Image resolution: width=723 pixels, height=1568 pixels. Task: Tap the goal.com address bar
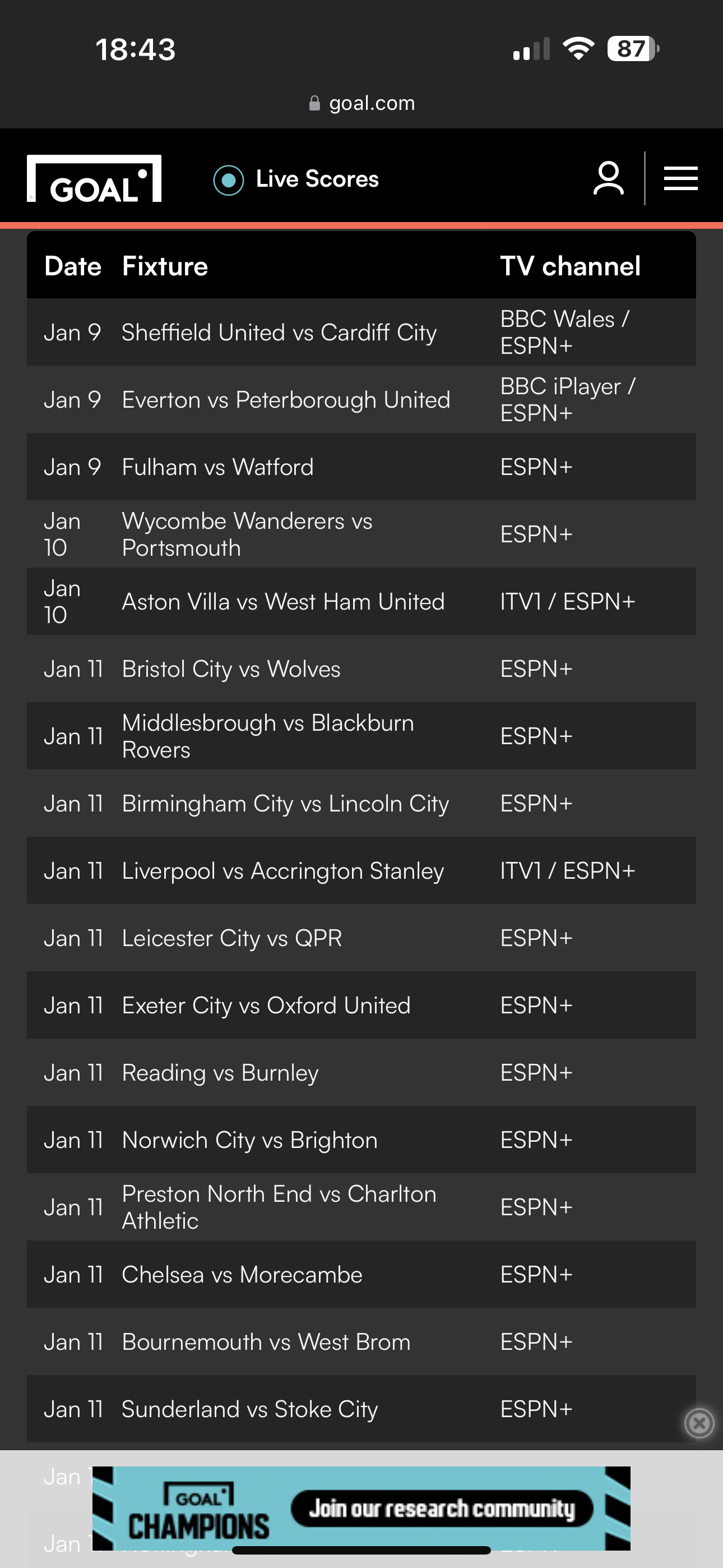(x=361, y=103)
